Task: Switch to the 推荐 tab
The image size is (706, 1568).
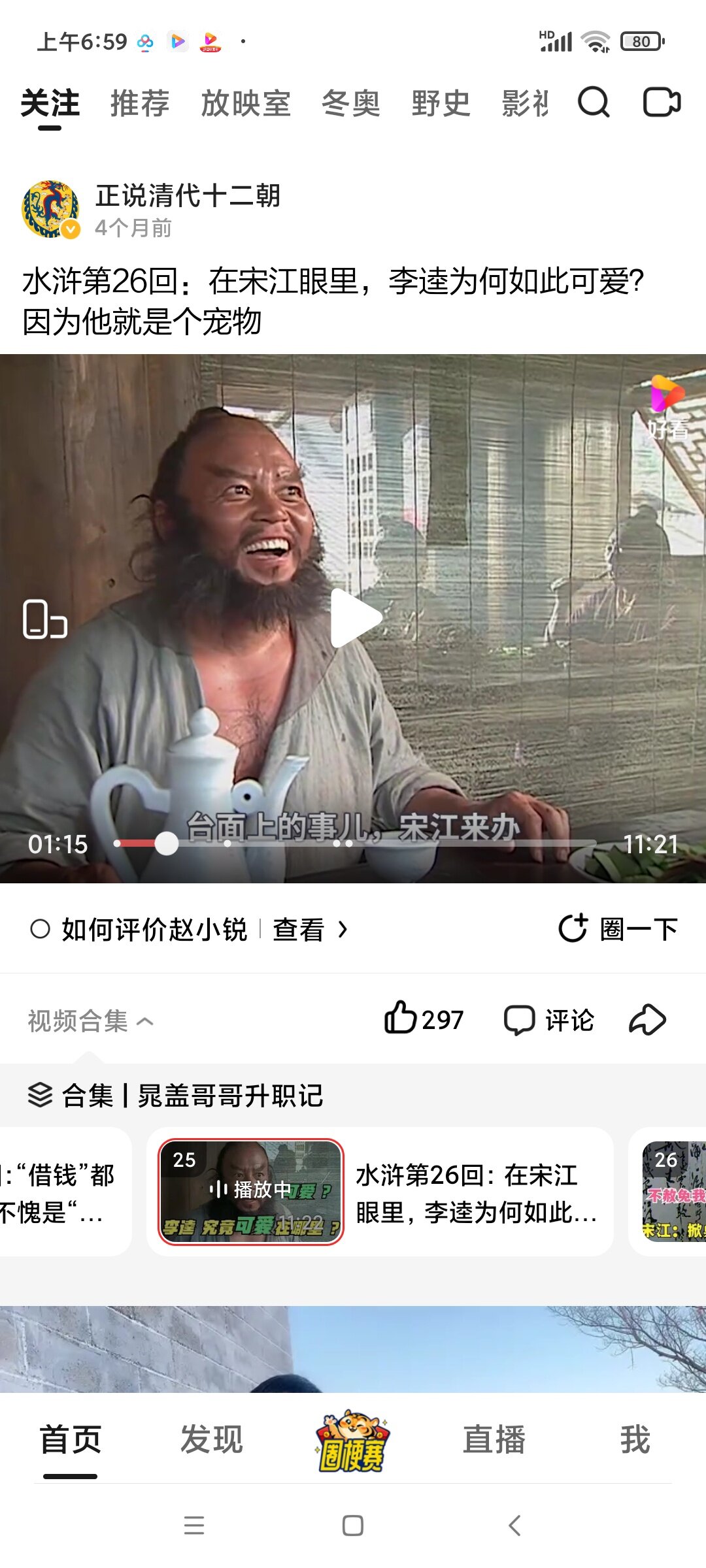Action: (x=140, y=104)
